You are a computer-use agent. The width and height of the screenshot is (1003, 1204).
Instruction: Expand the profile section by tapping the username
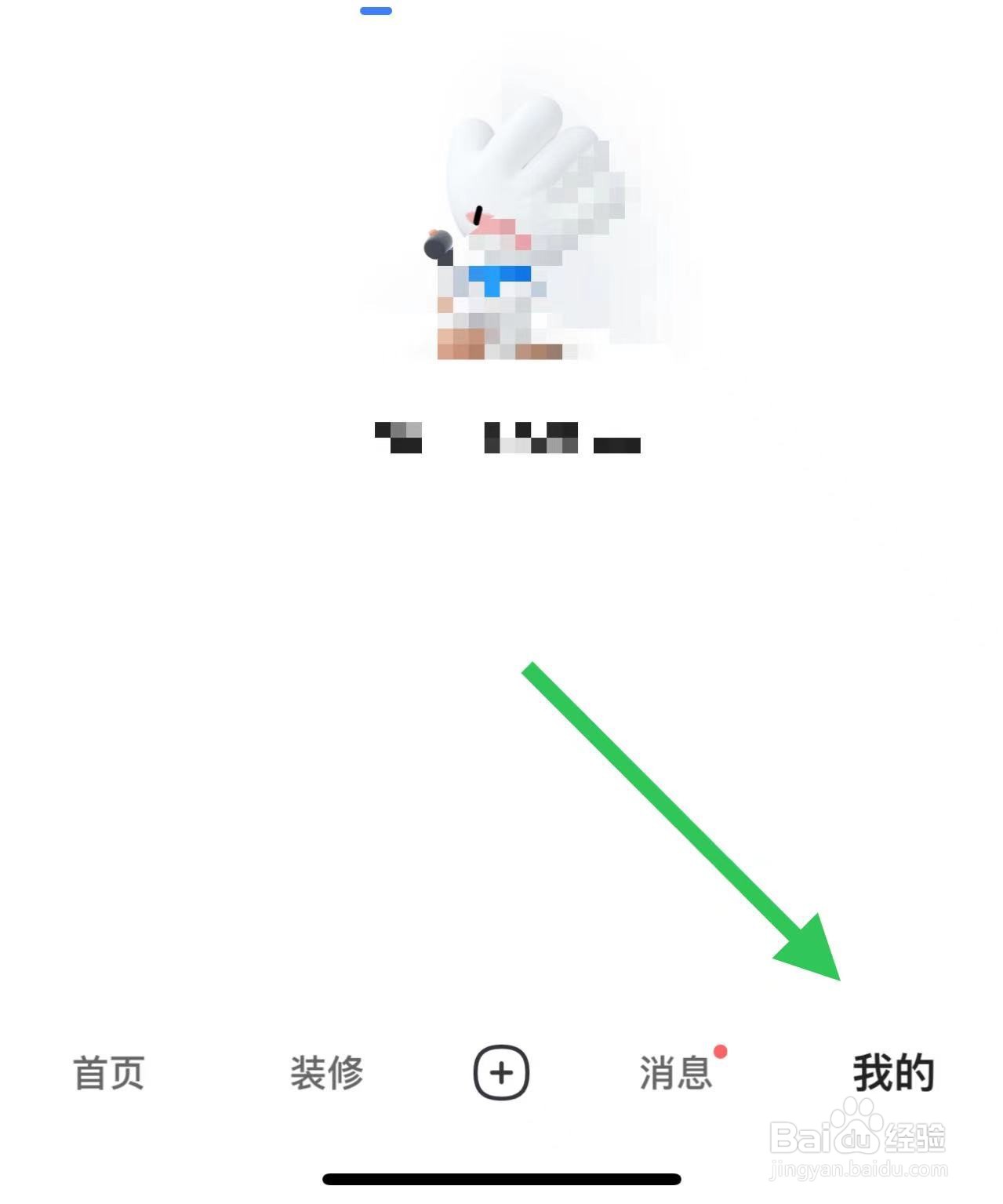[506, 438]
